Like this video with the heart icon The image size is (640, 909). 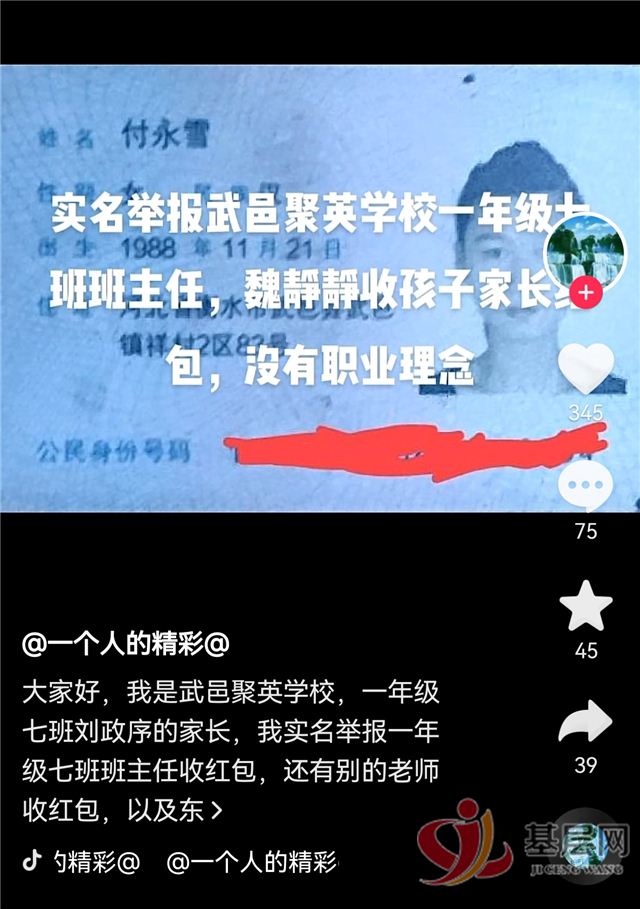(x=585, y=369)
